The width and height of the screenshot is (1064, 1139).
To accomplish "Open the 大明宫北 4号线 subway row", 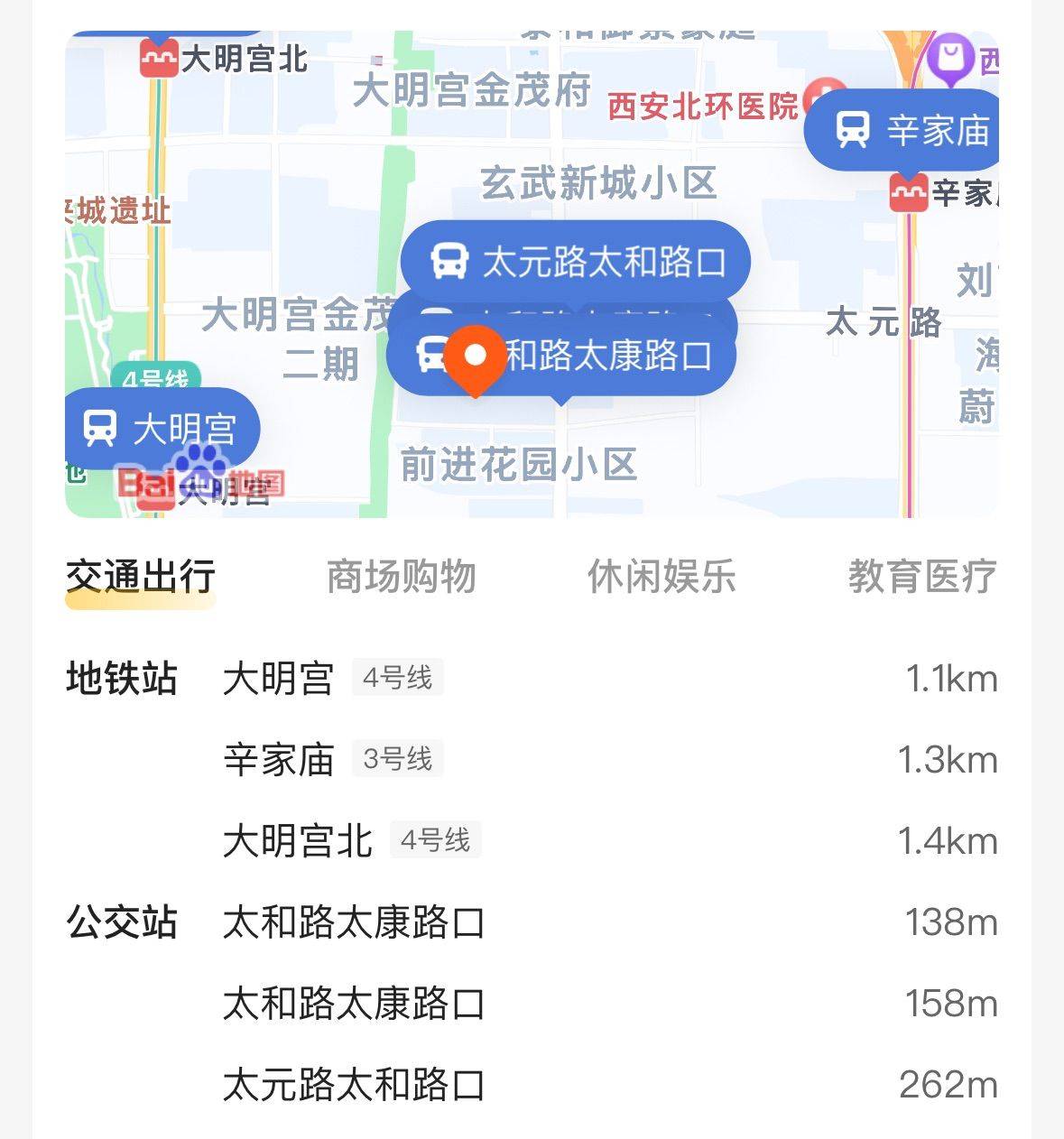I will (531, 841).
